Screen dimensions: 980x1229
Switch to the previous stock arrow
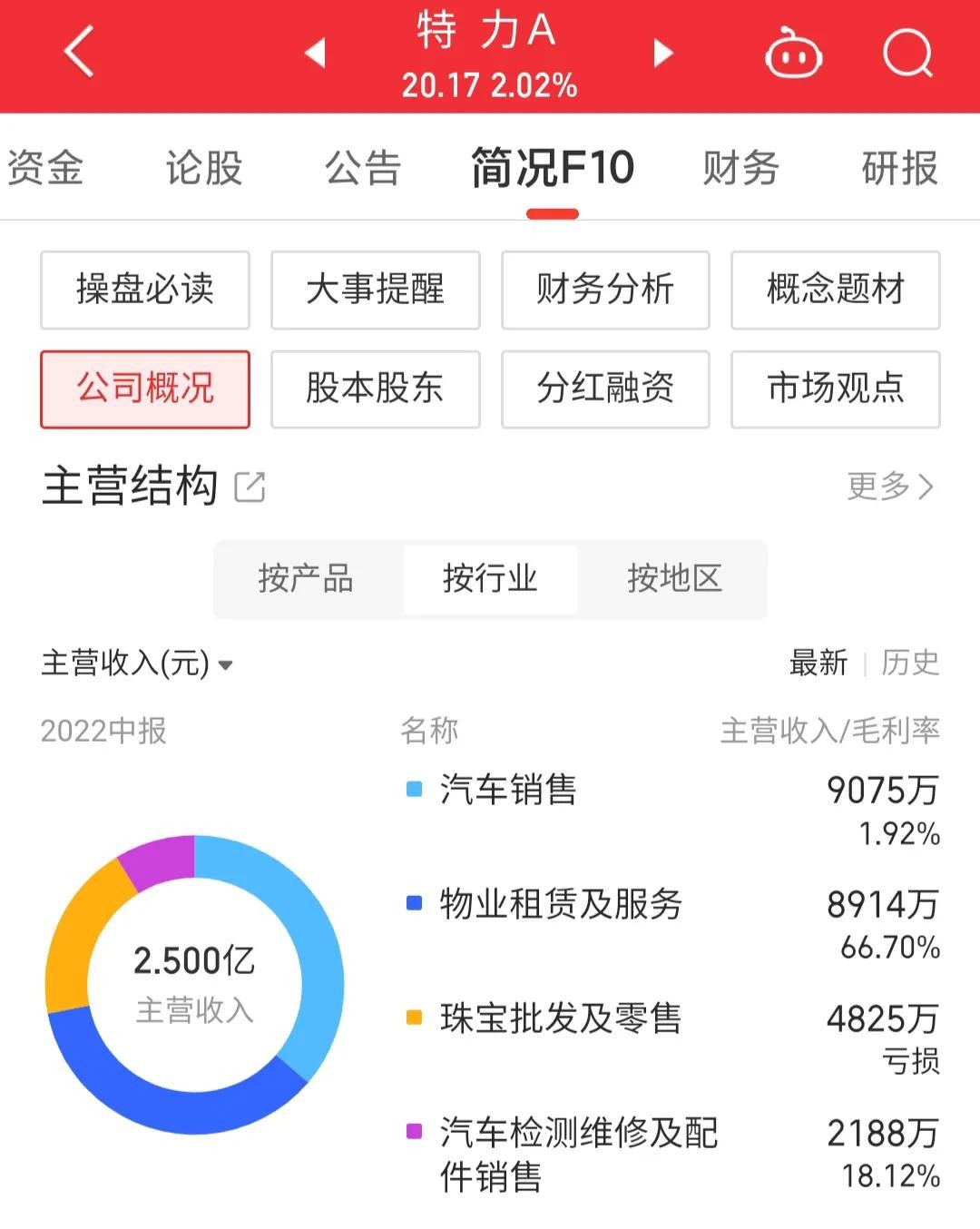315,53
